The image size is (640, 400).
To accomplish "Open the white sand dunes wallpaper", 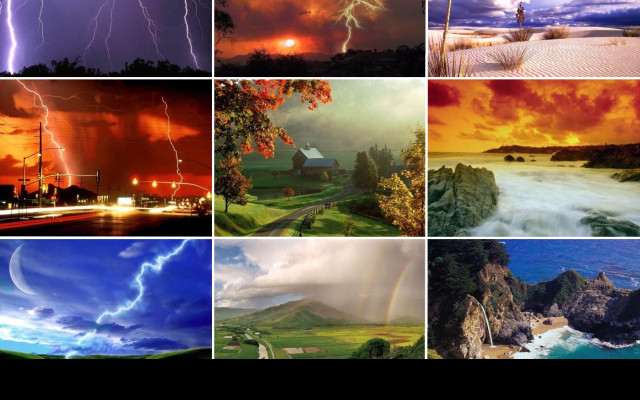I will point(534,37).
